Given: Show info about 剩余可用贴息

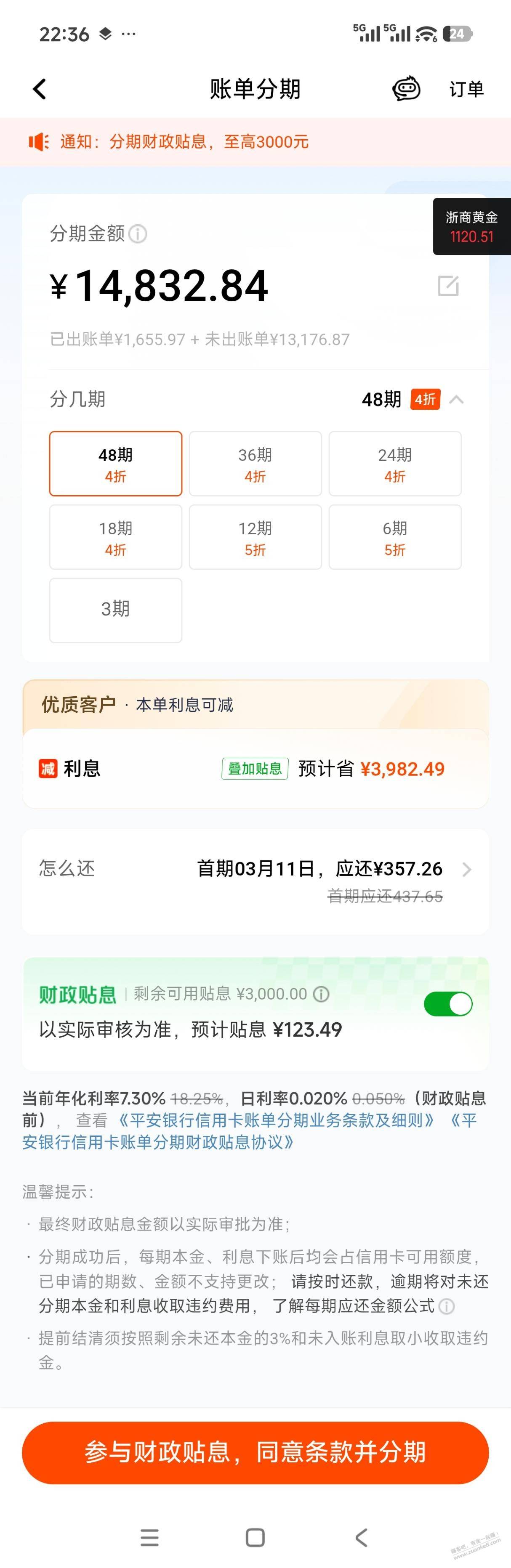Looking at the screenshot, I should pos(321,994).
